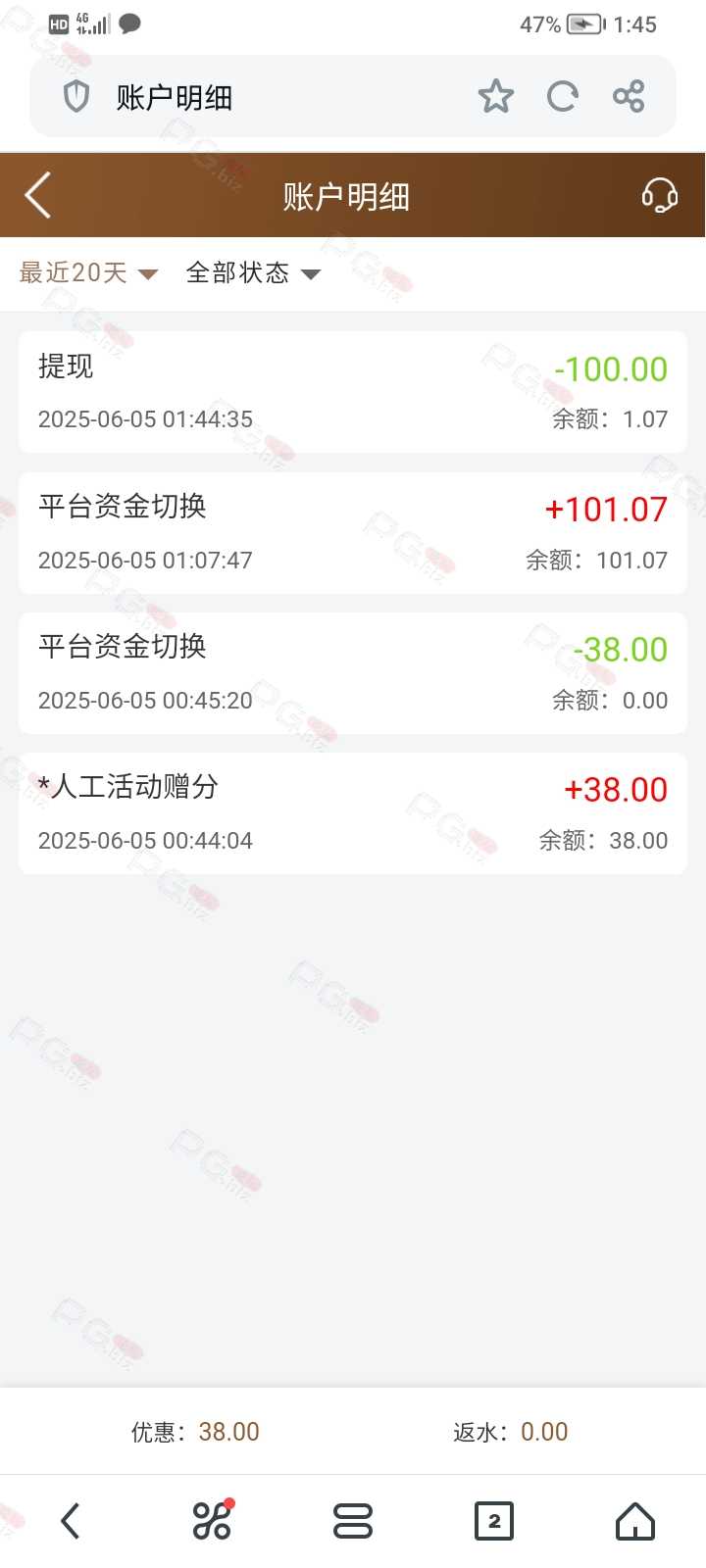Go back using the header arrow
Viewport: 706px width, 1568px height.
[x=37, y=195]
